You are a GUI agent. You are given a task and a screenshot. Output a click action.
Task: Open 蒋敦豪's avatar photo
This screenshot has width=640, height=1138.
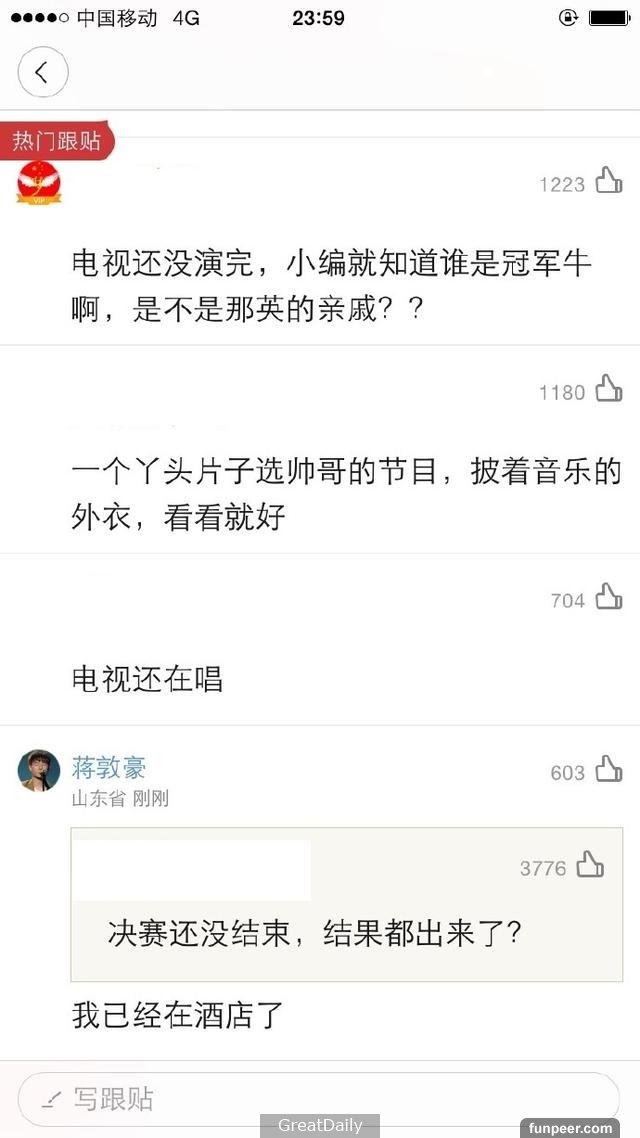pyautogui.click(x=39, y=771)
